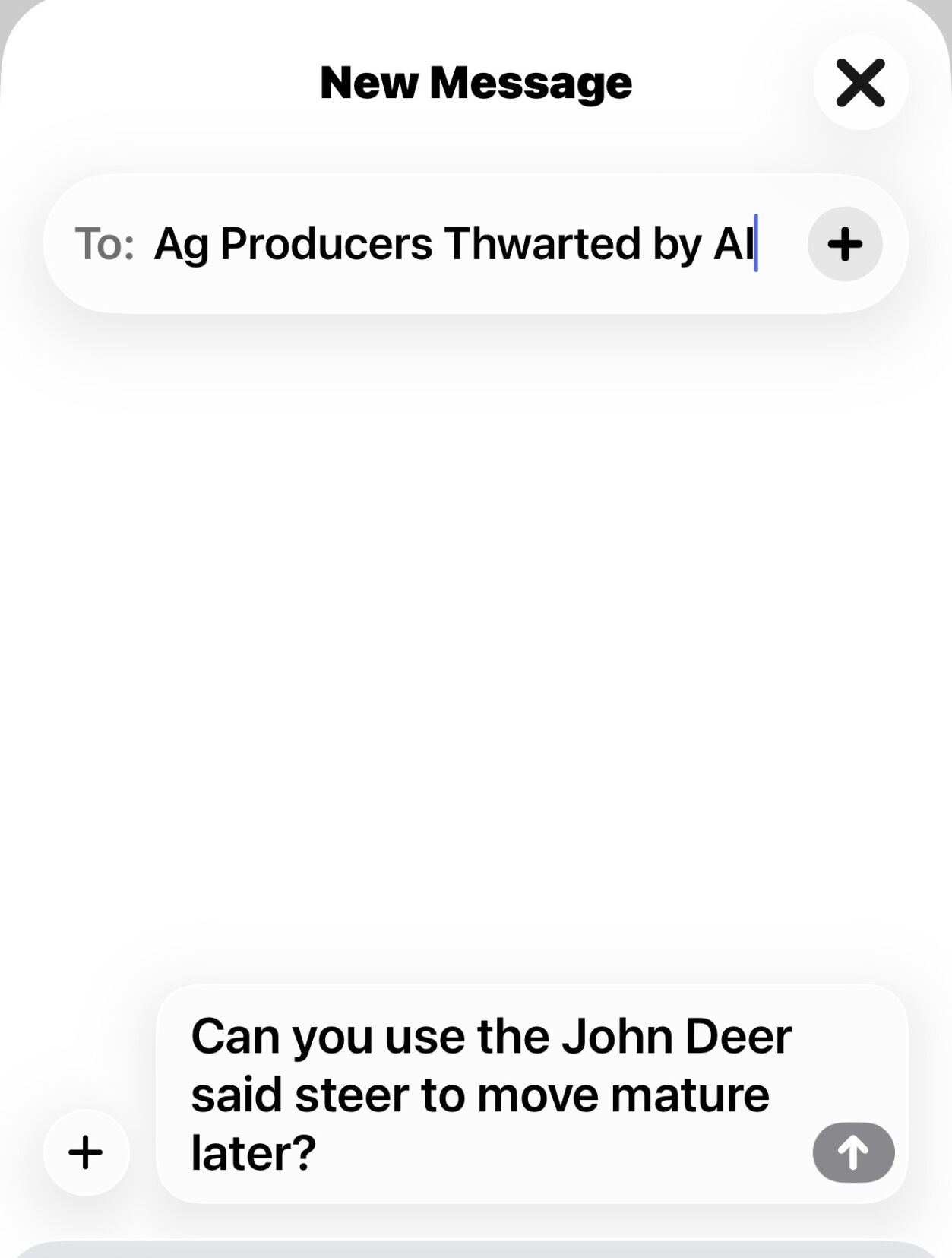This screenshot has height=1258, width=952.
Task: Tap the message draft text bubble
Action: 479,1093
